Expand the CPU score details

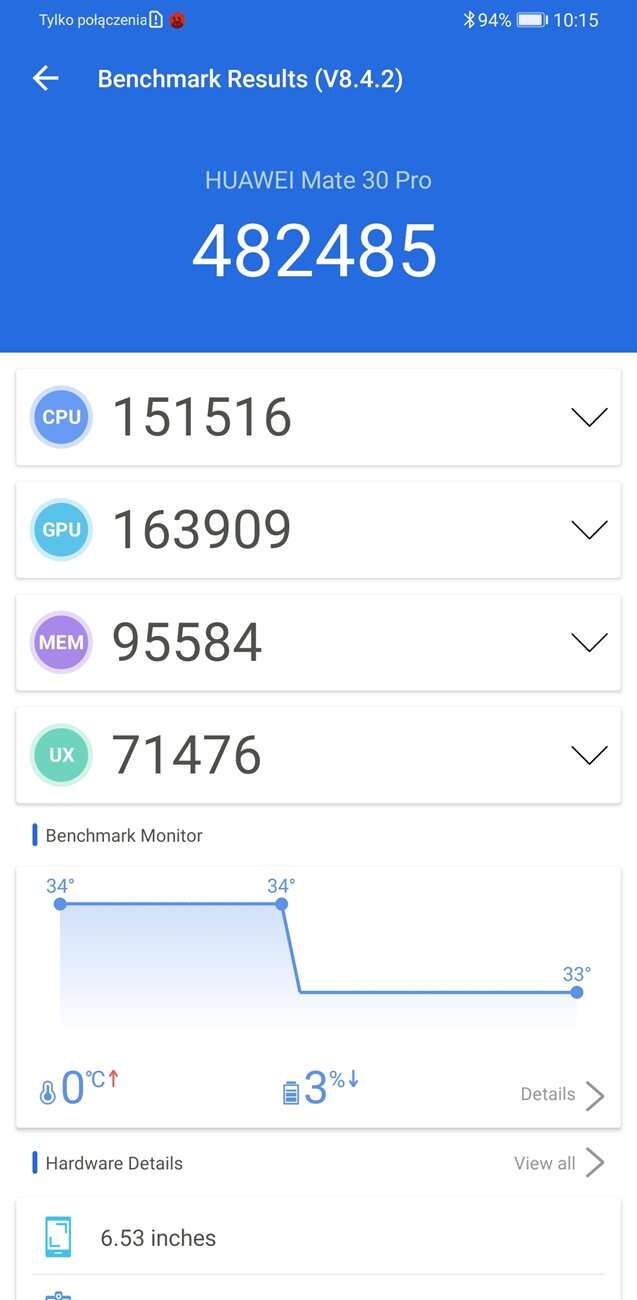[x=588, y=417]
